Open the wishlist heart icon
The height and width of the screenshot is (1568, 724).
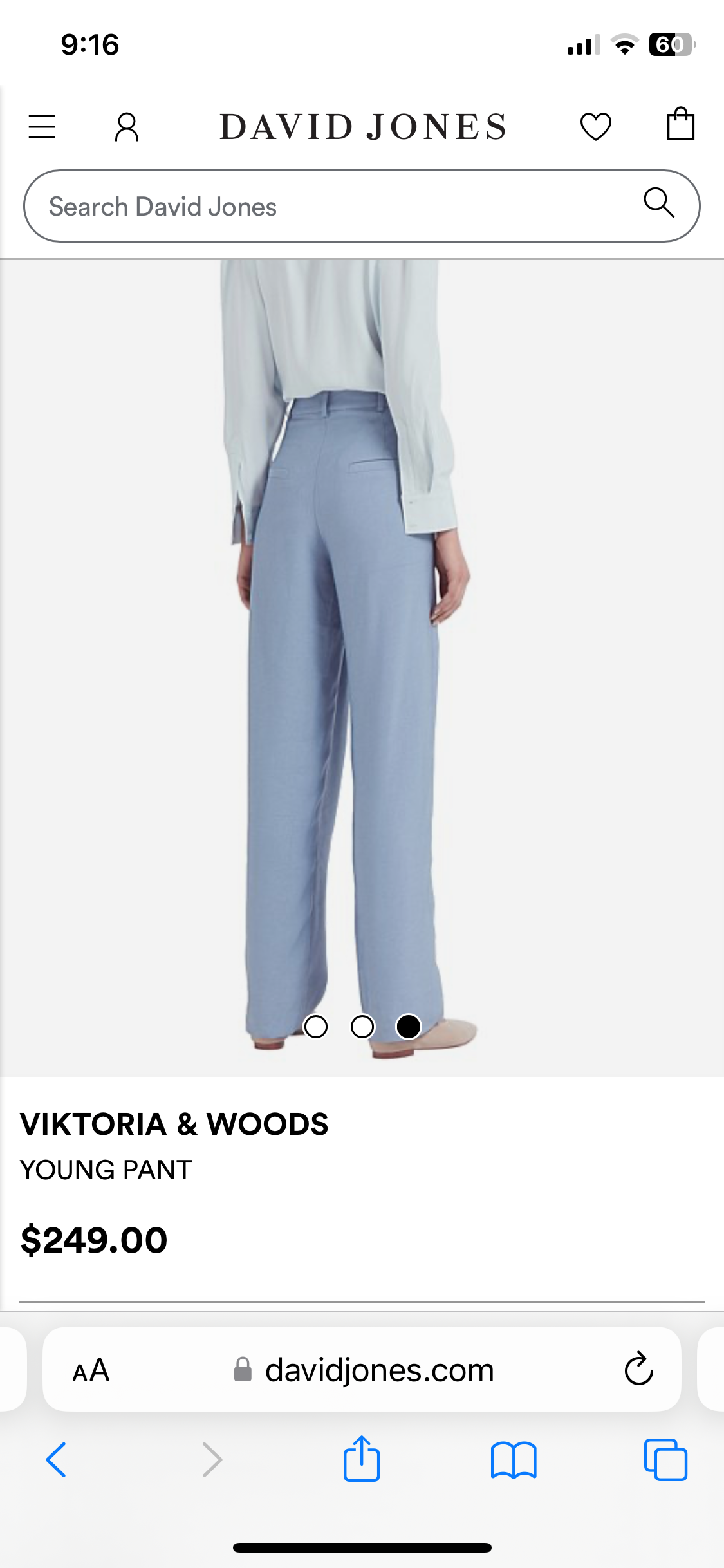[595, 126]
